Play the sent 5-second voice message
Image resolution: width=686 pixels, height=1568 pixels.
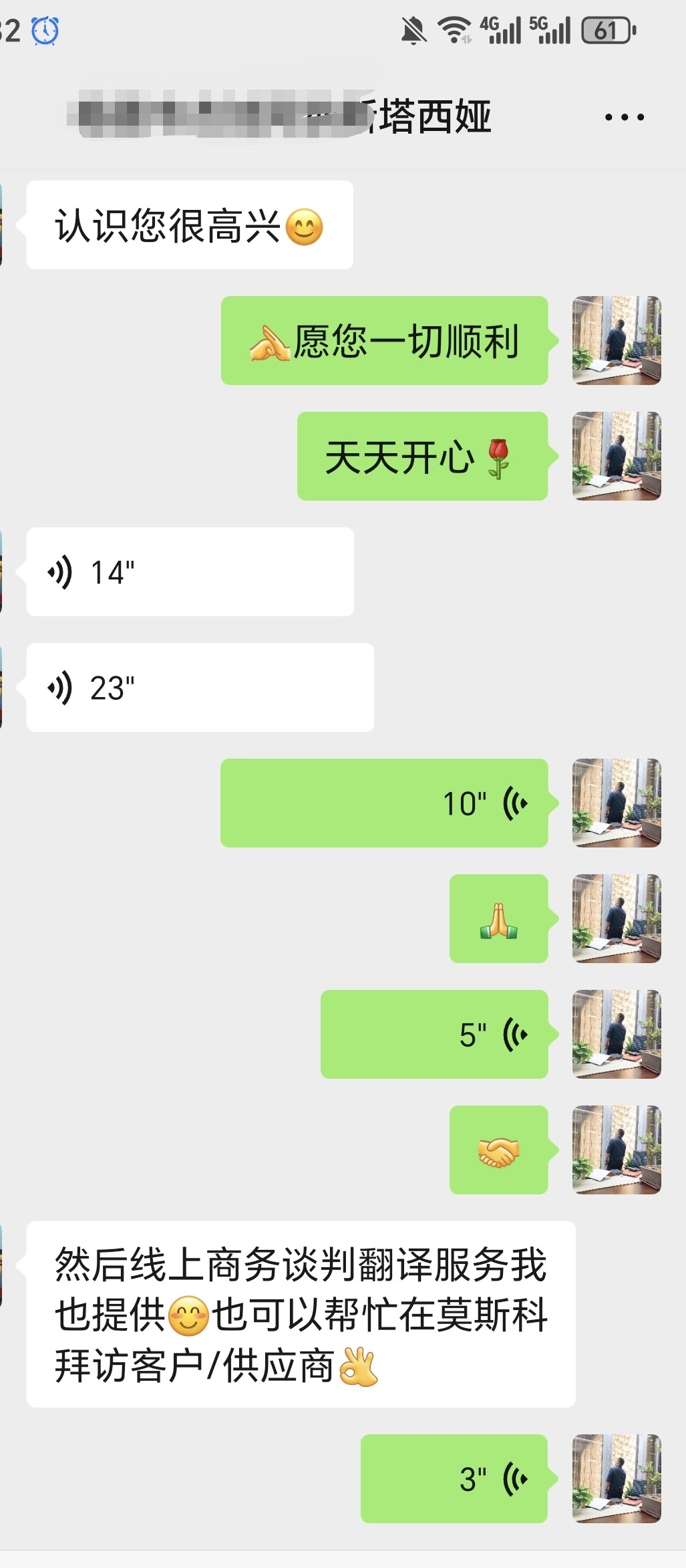pyautogui.click(x=434, y=1035)
